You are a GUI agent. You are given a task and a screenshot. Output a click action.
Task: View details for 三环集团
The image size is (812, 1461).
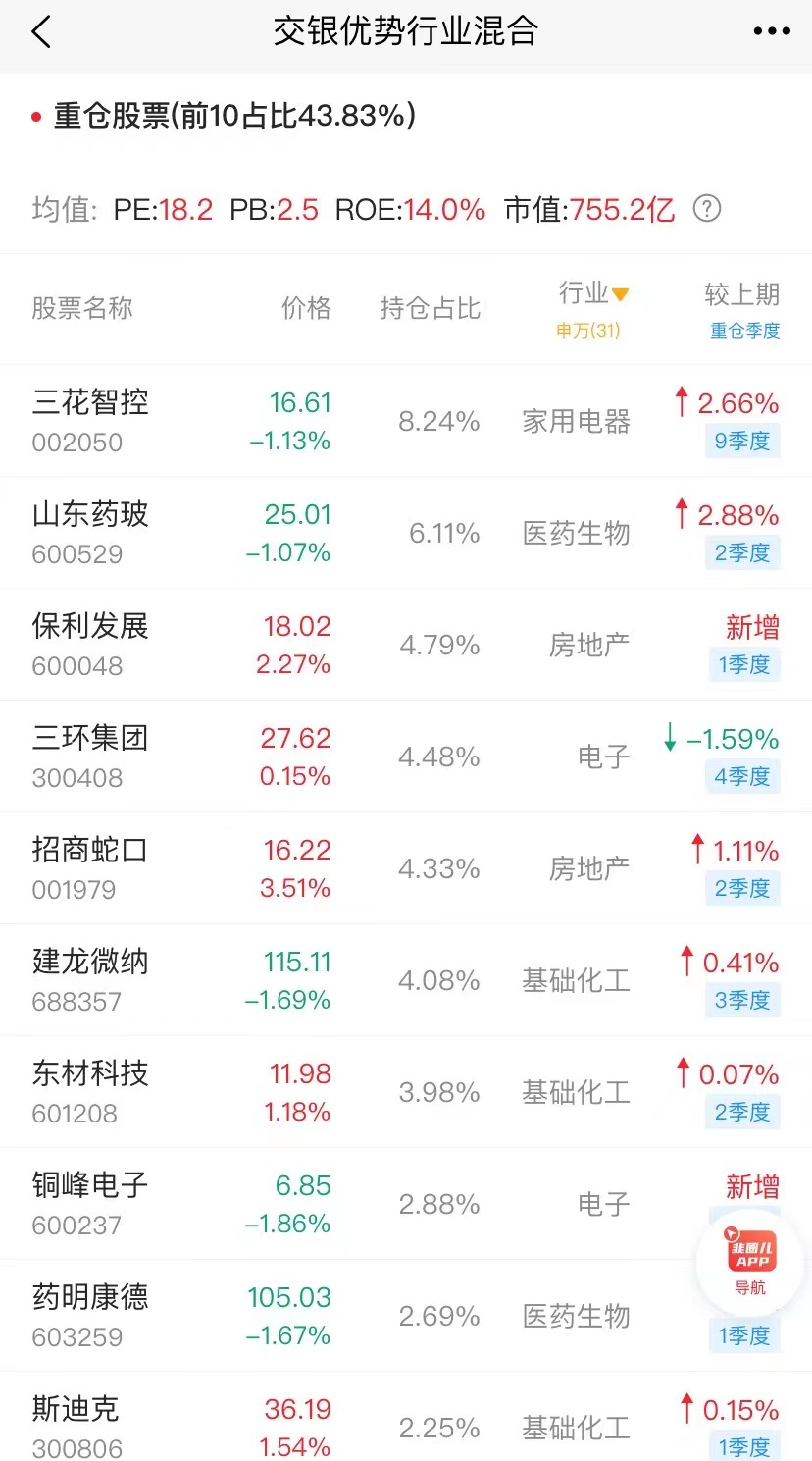coord(406,757)
